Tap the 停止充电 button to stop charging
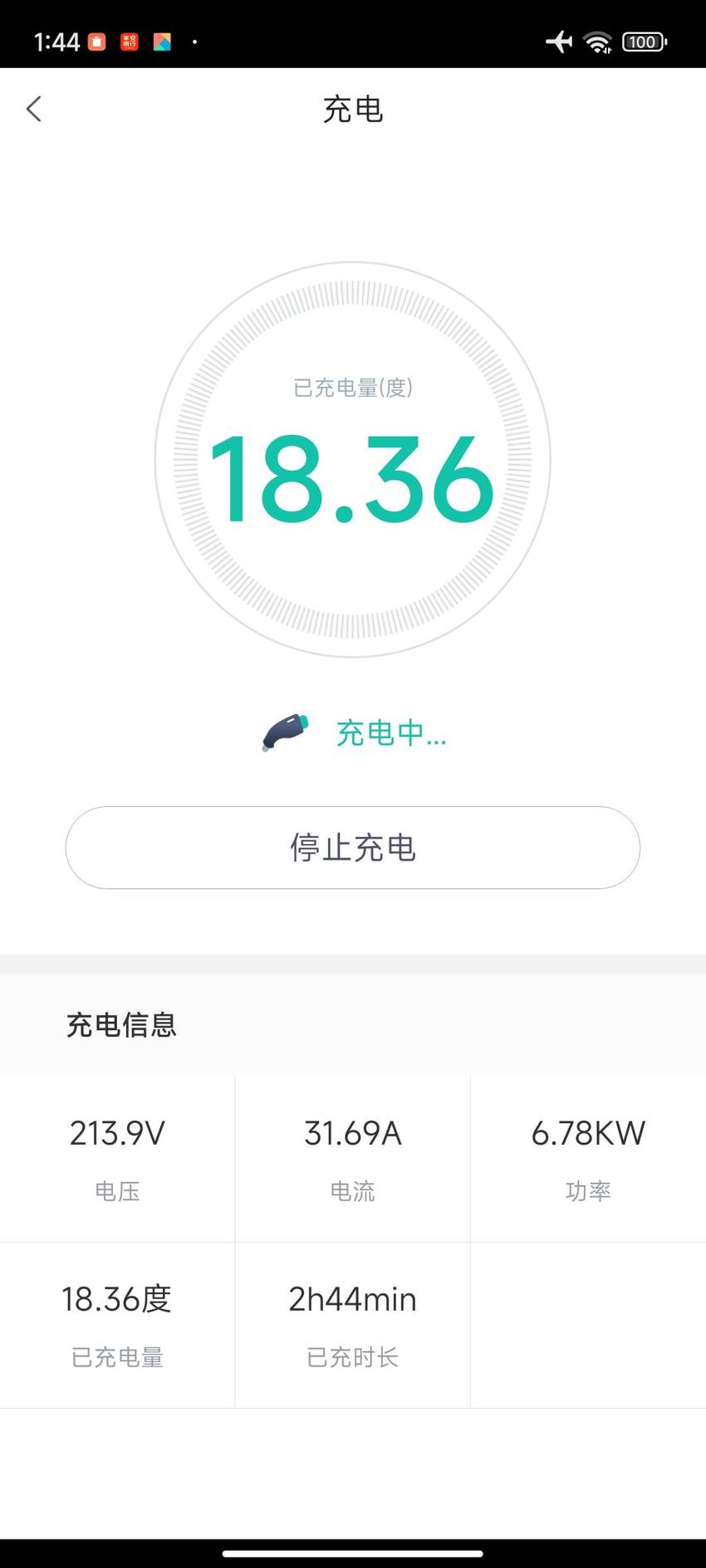 pyautogui.click(x=353, y=848)
